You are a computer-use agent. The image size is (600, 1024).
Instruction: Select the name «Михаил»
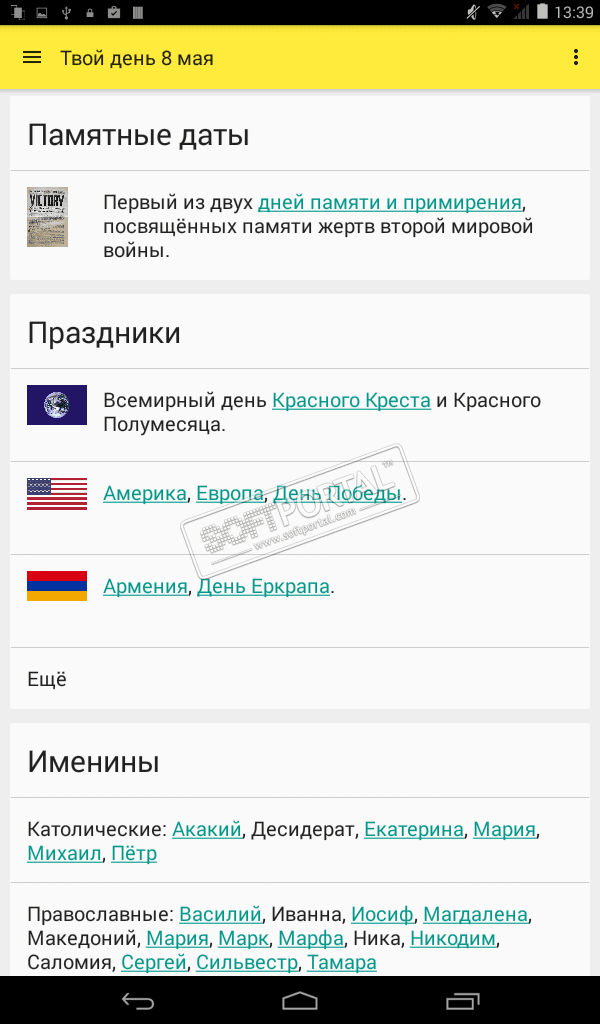[x=65, y=855]
